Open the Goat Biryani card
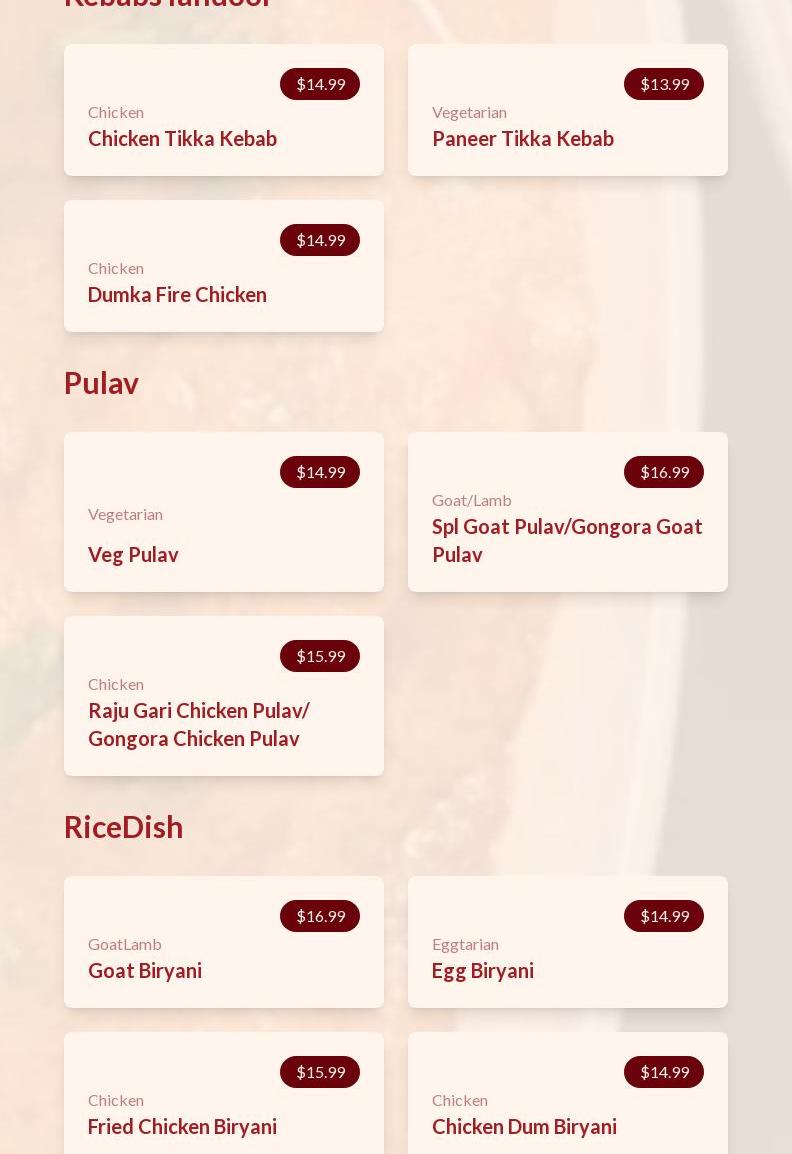This screenshot has height=1154, width=792. click(x=223, y=942)
